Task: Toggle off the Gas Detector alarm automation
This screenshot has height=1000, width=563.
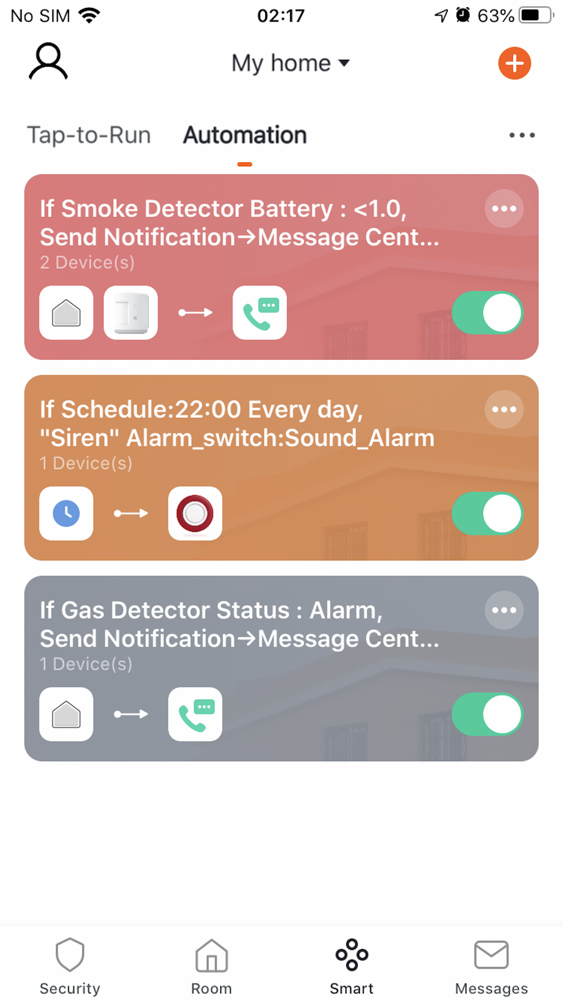Action: [488, 715]
